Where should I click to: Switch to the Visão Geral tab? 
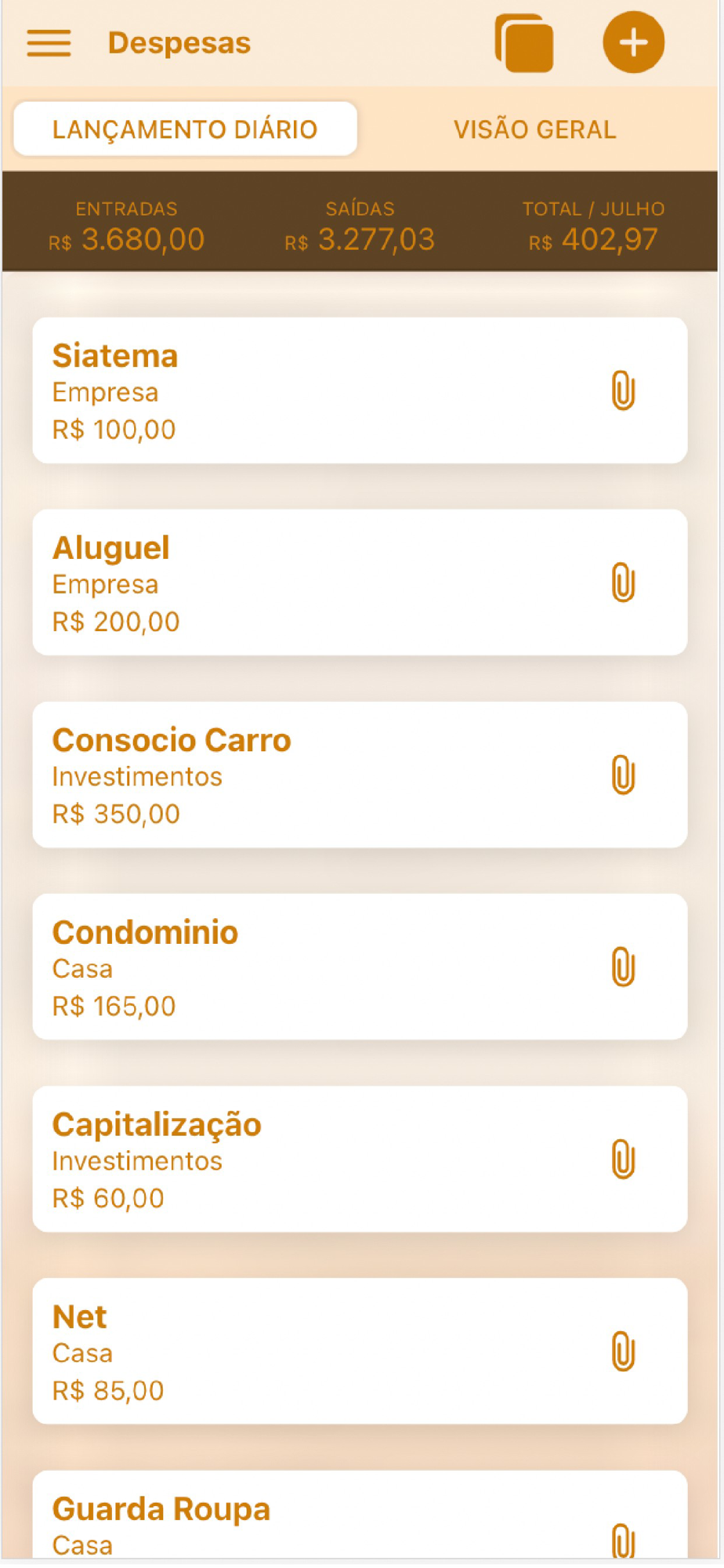pyautogui.click(x=535, y=129)
